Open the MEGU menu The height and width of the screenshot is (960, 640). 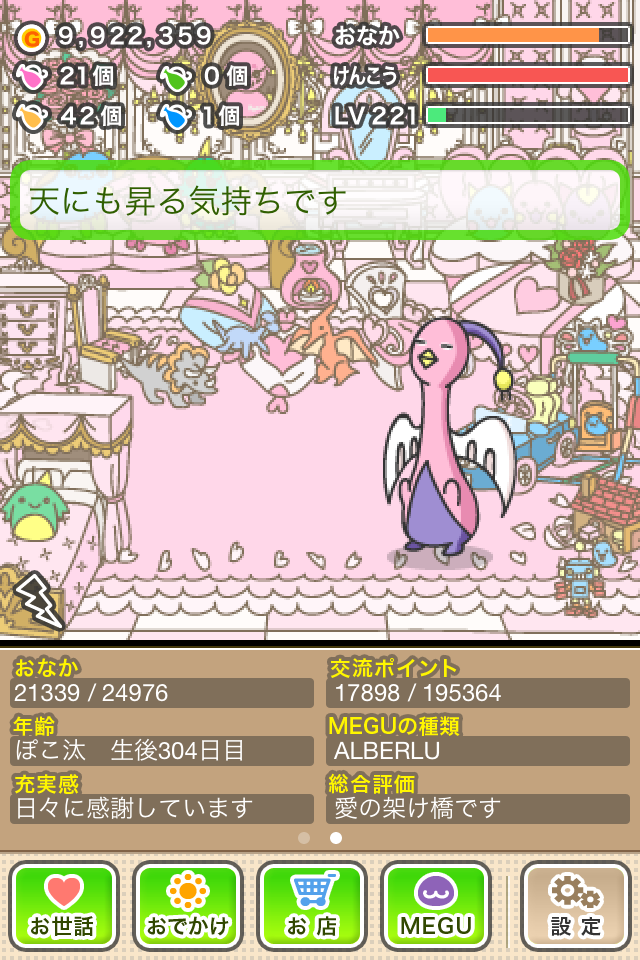(435, 906)
